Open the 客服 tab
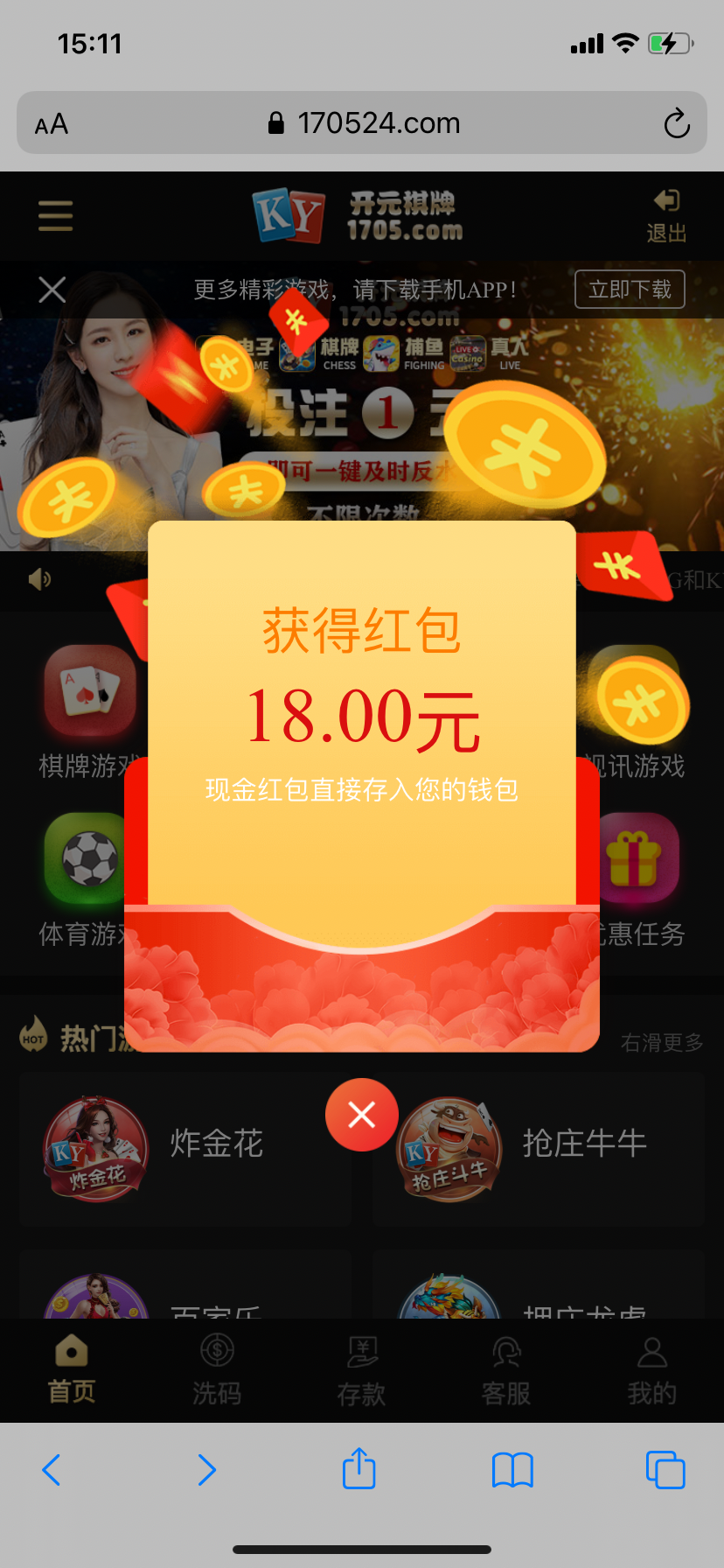The height and width of the screenshot is (1568, 724). (x=506, y=1370)
